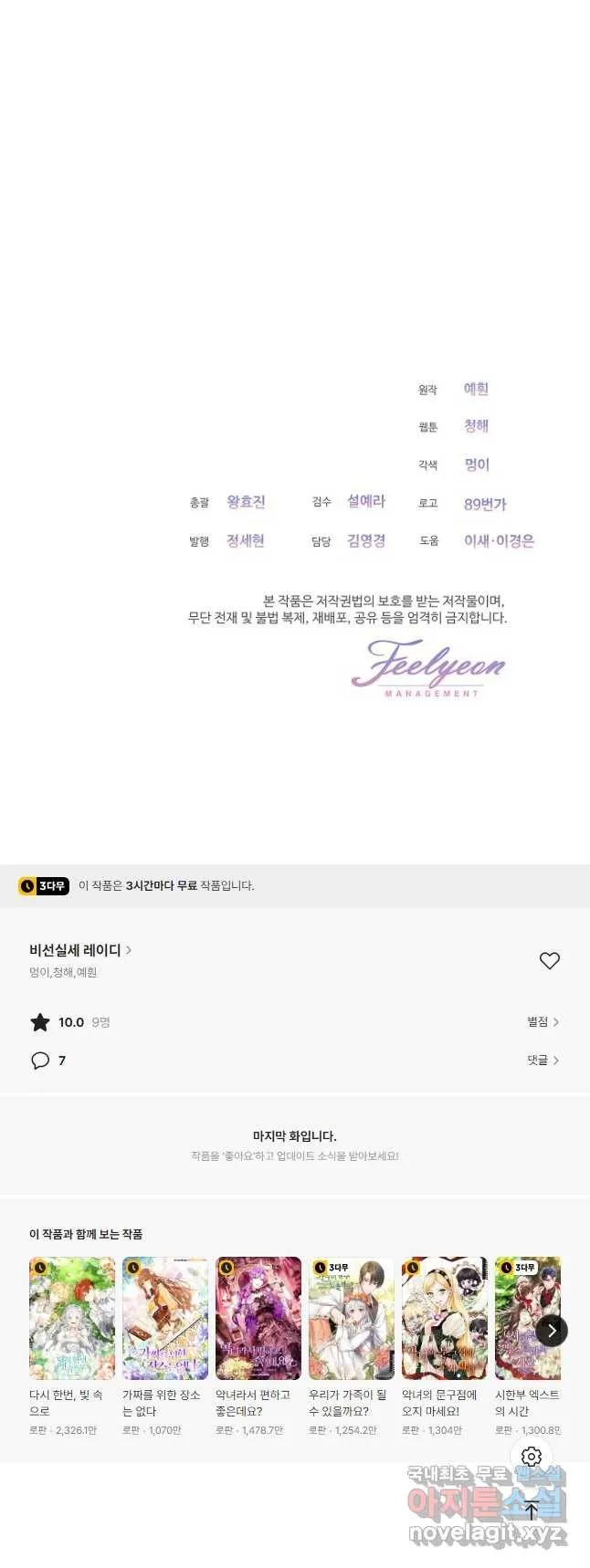Open the webtoon 우리가 가족이 될 수 있을까?
Screen dimensions: 590x1568
(352, 1319)
